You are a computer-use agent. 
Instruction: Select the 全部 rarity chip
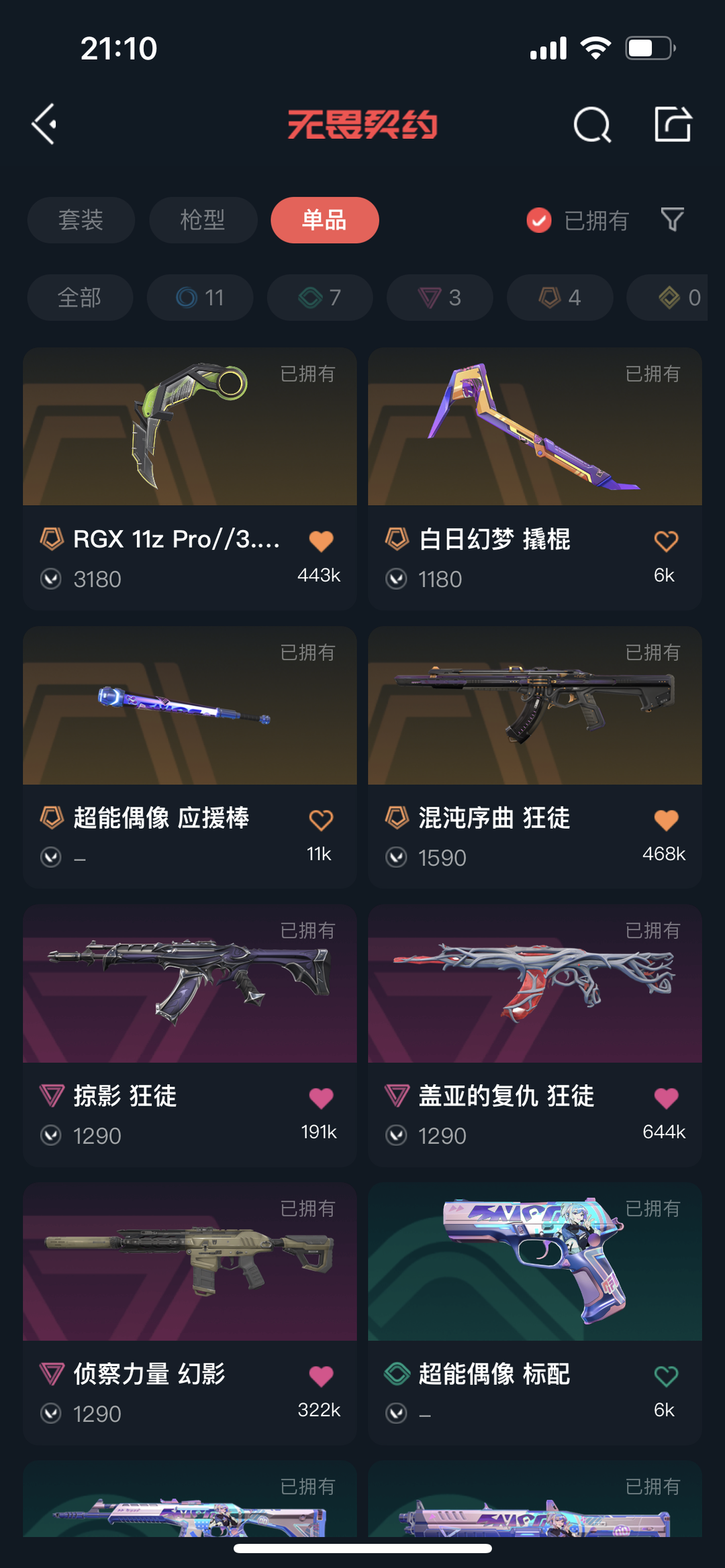click(x=80, y=297)
